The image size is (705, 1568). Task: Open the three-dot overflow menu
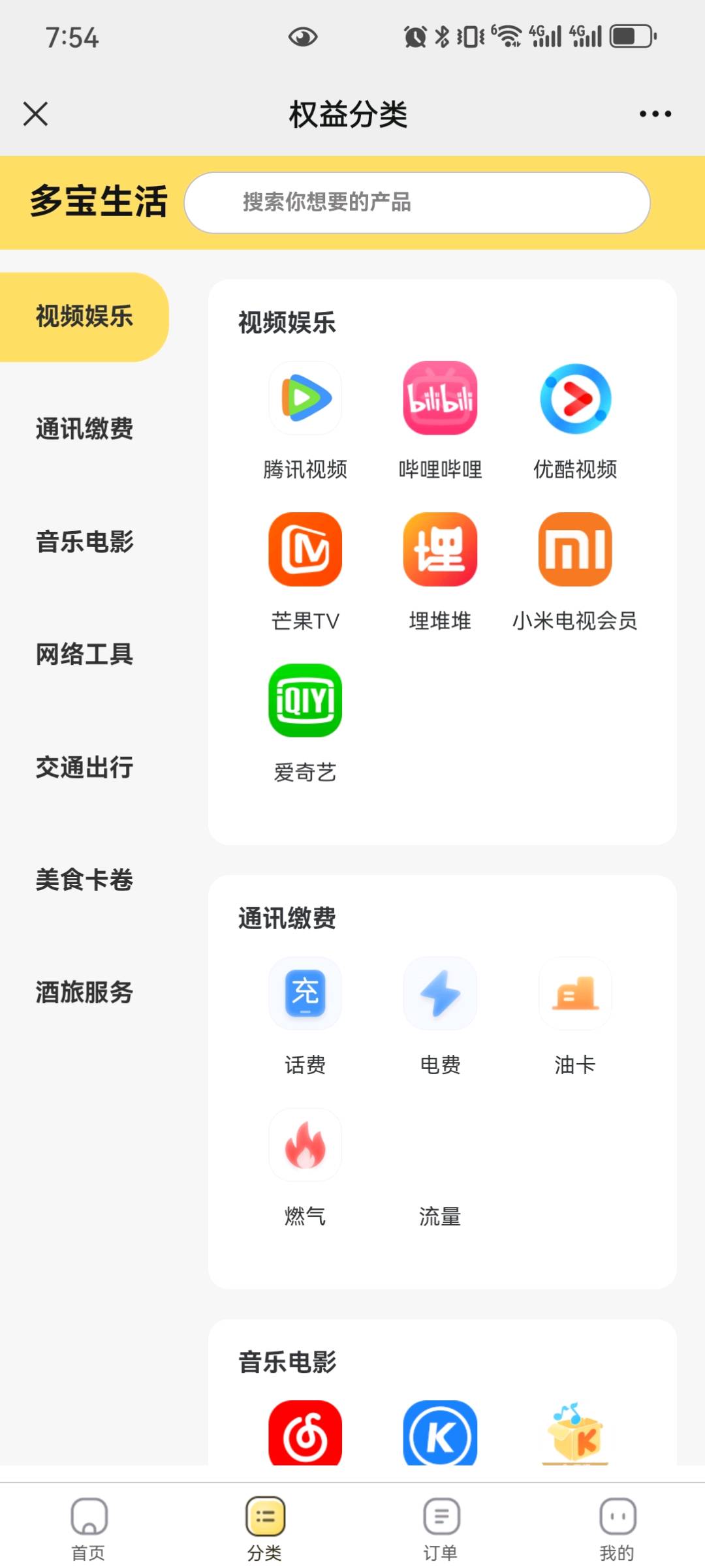point(655,114)
